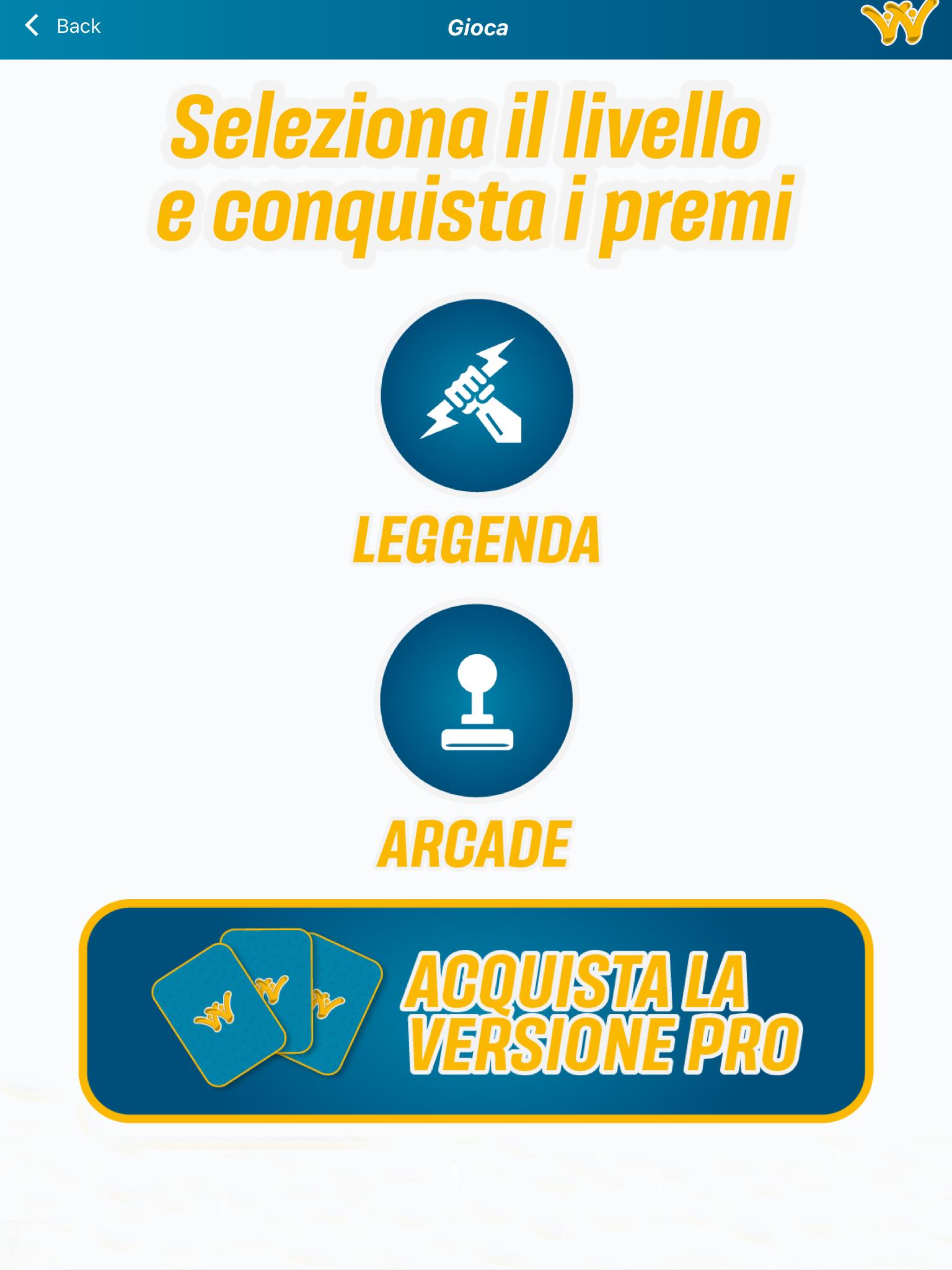Choose the Arcade level
952x1270 pixels.
(x=476, y=699)
